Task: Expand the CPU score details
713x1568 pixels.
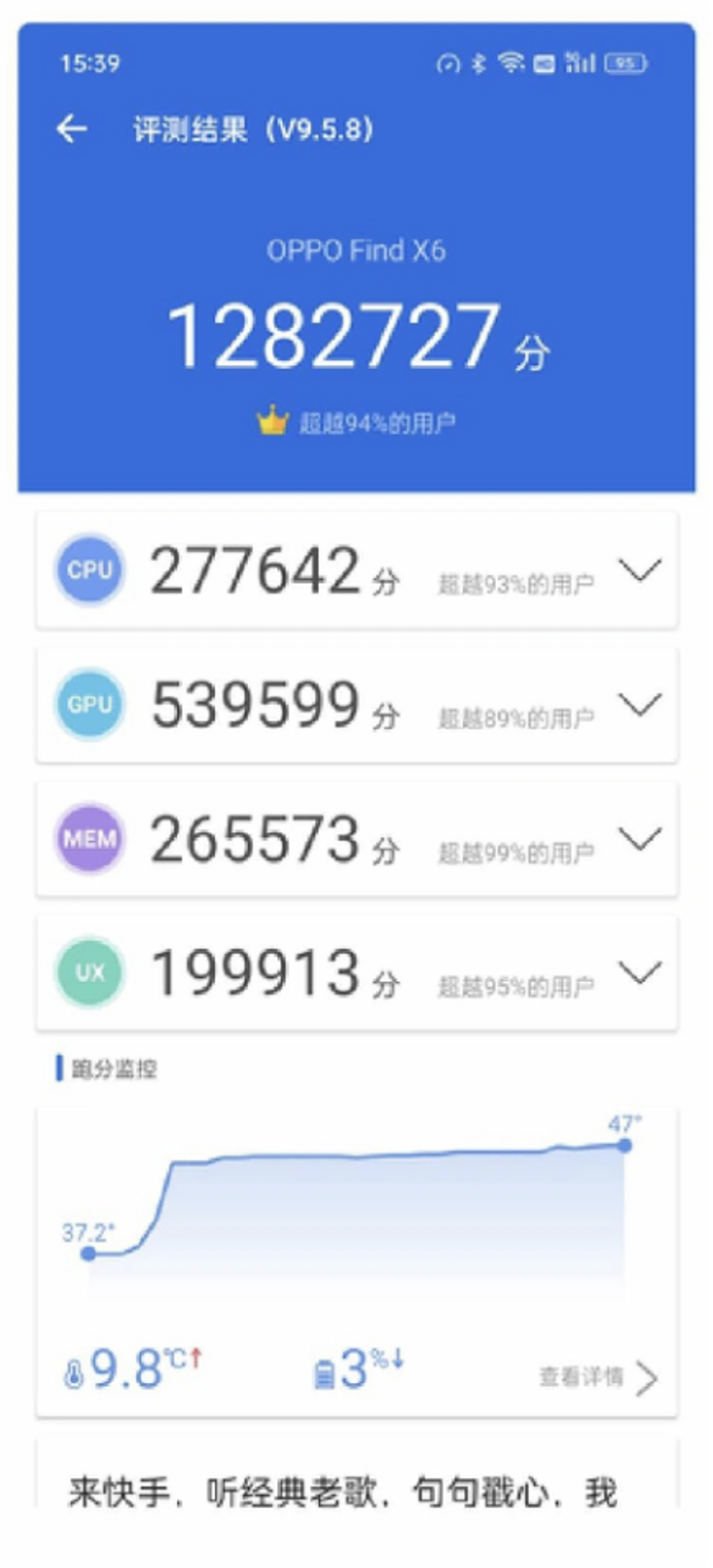Action: point(639,570)
